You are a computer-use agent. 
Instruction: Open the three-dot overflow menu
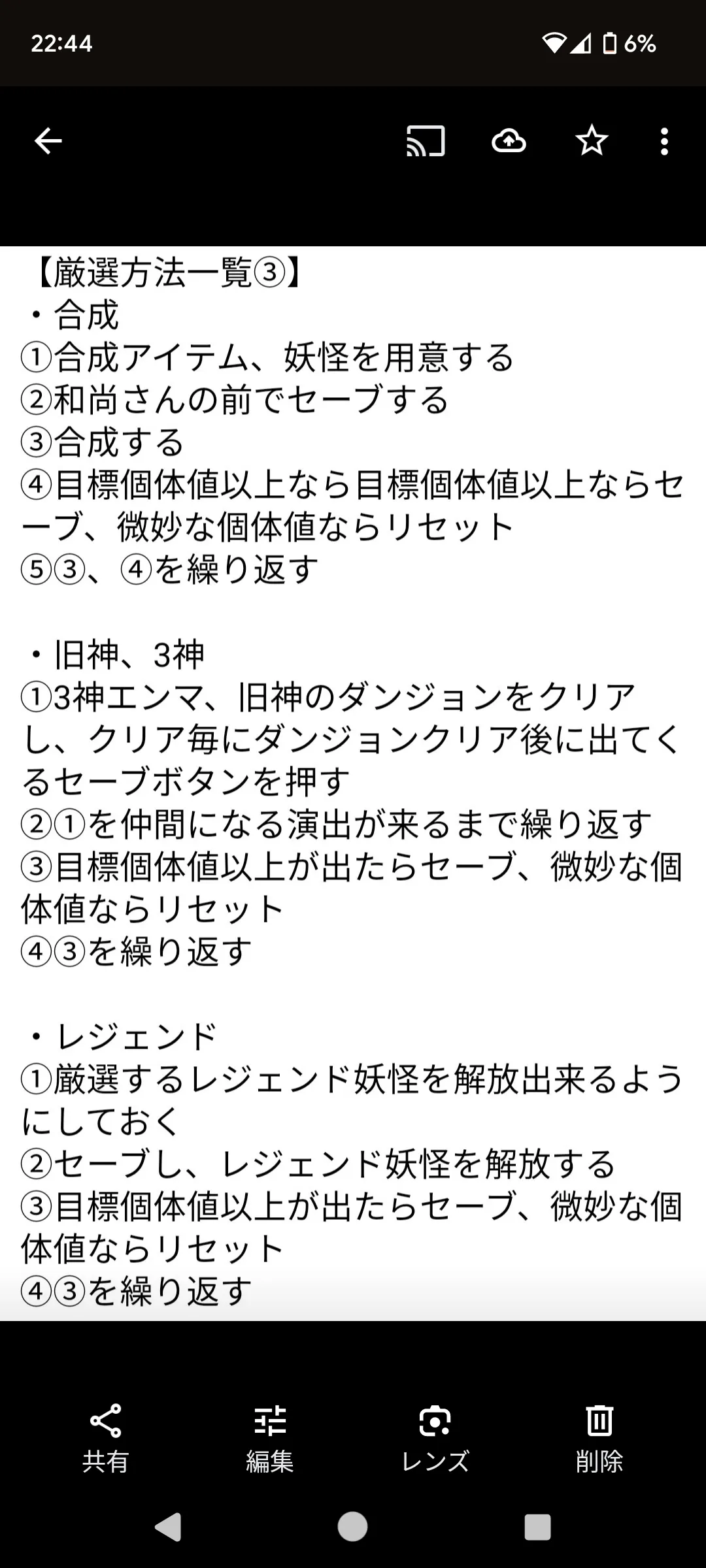pos(664,141)
